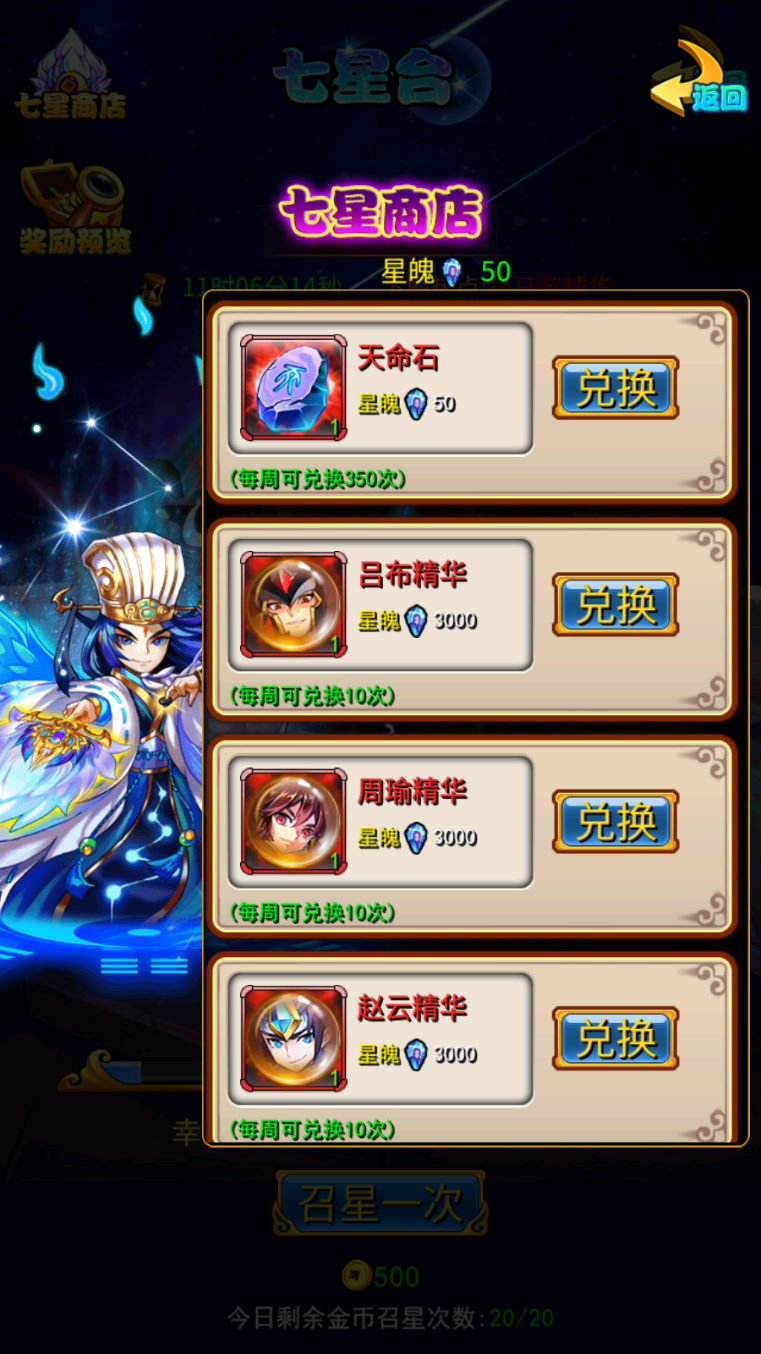Open the 周瑜精华 item icon

[x=293, y=822]
